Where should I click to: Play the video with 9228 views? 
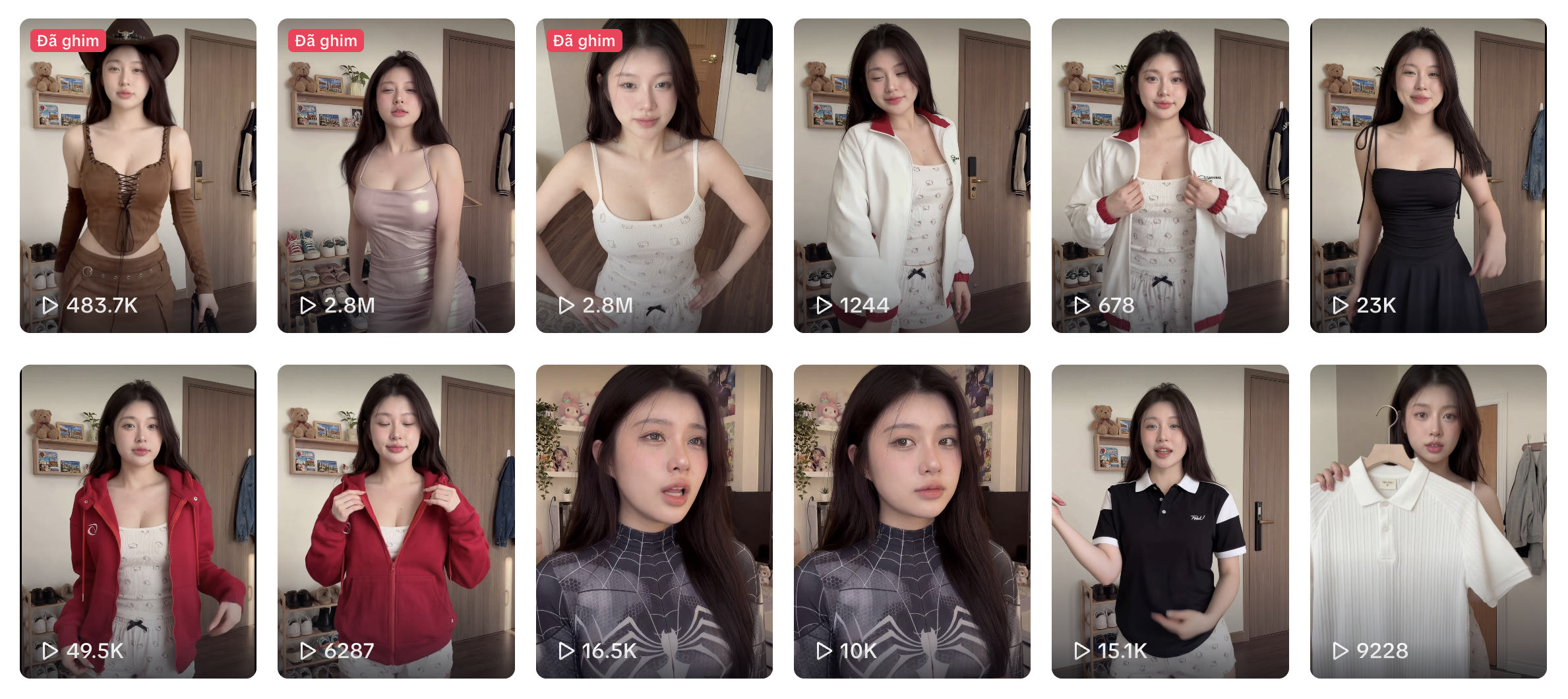point(1428,521)
